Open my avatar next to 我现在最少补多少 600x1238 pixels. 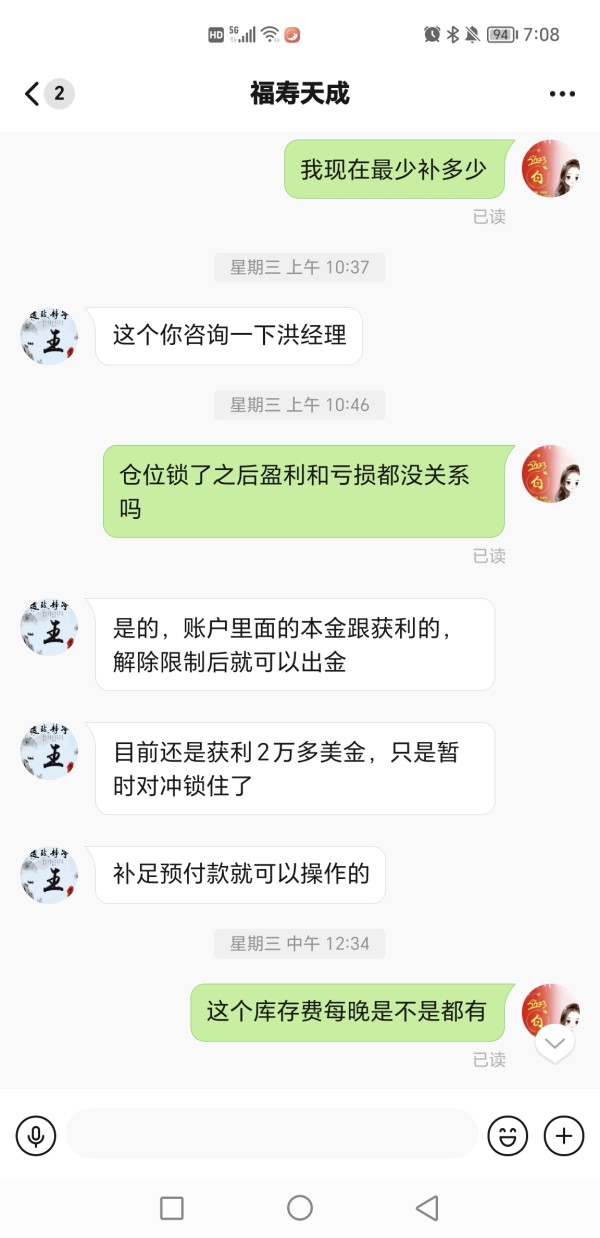551,168
